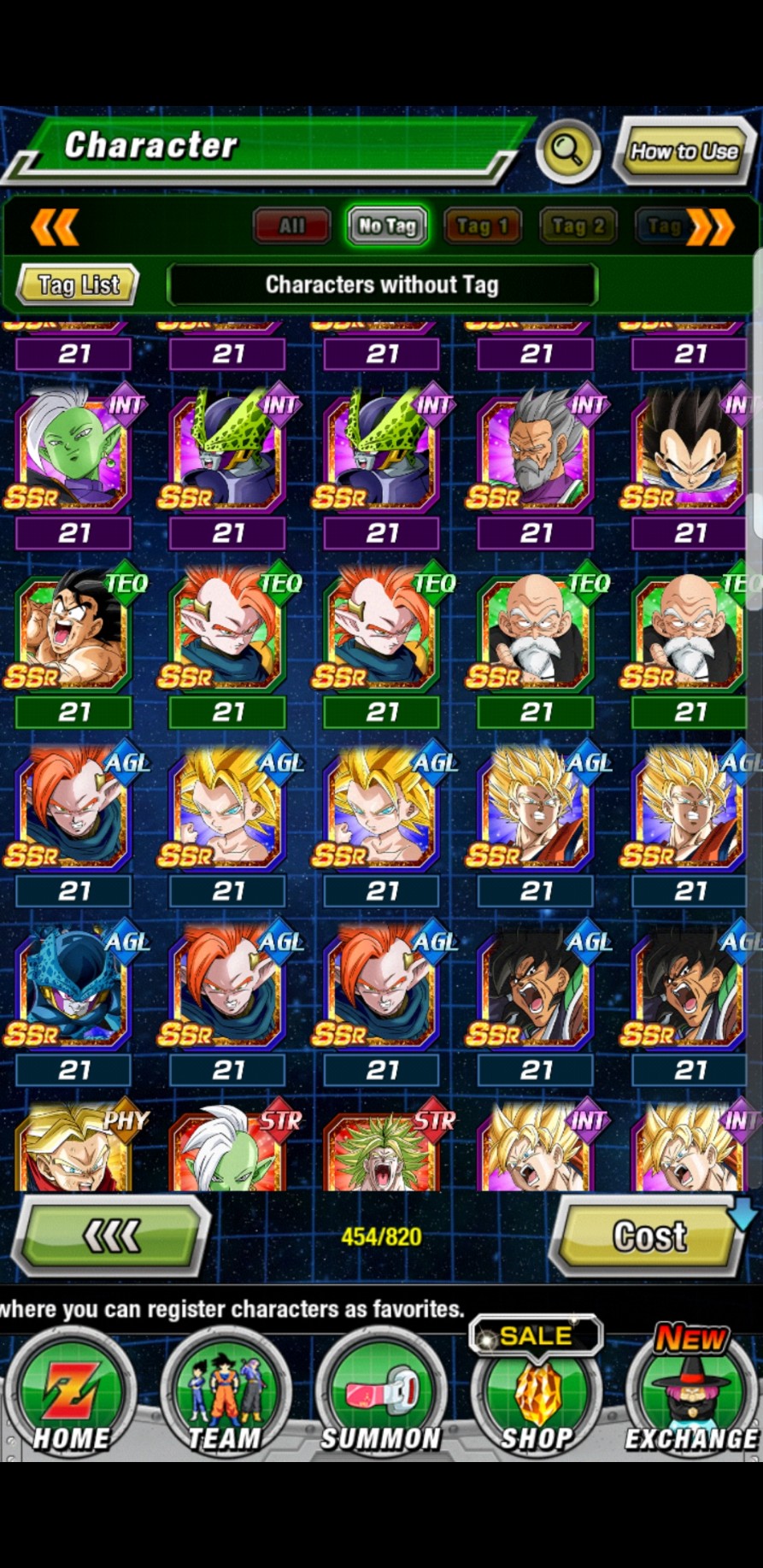Open the character search magnifier
The width and height of the screenshot is (763, 1568).
(x=567, y=151)
